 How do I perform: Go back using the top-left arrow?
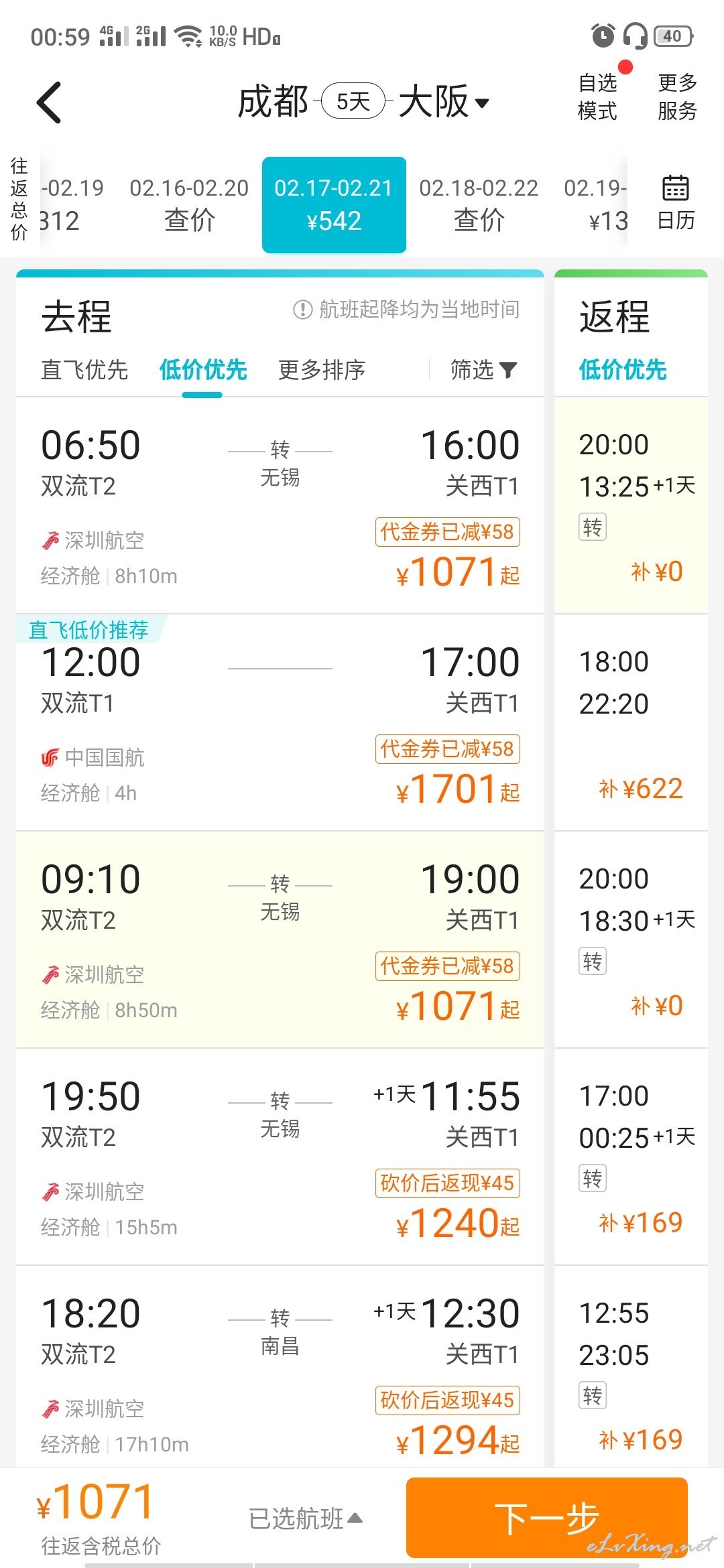tap(49, 103)
